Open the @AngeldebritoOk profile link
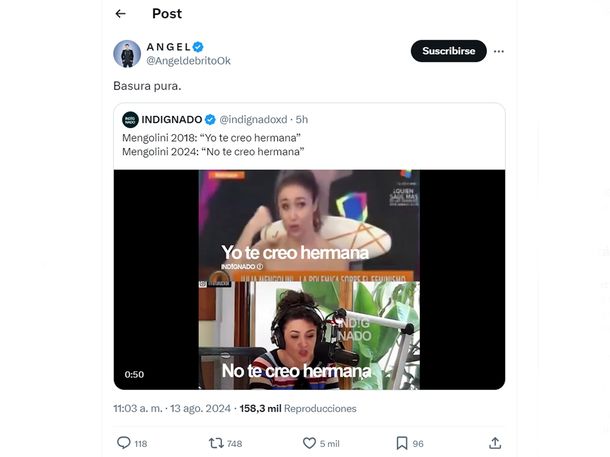This screenshot has height=457, width=610. coord(187,62)
